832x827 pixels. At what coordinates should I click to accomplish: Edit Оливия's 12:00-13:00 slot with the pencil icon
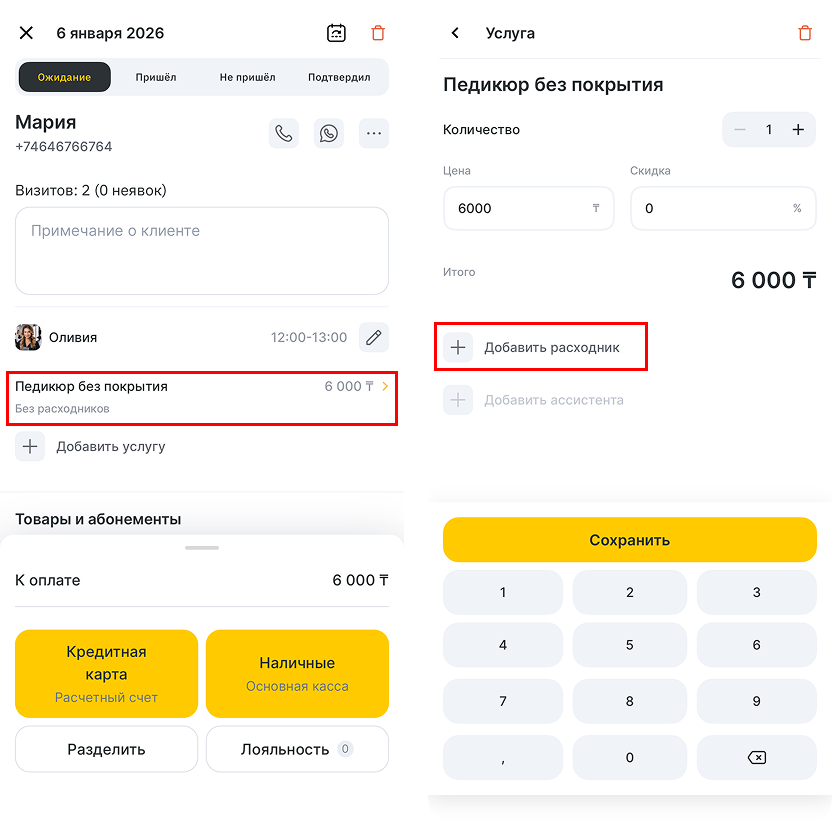pyautogui.click(x=374, y=337)
